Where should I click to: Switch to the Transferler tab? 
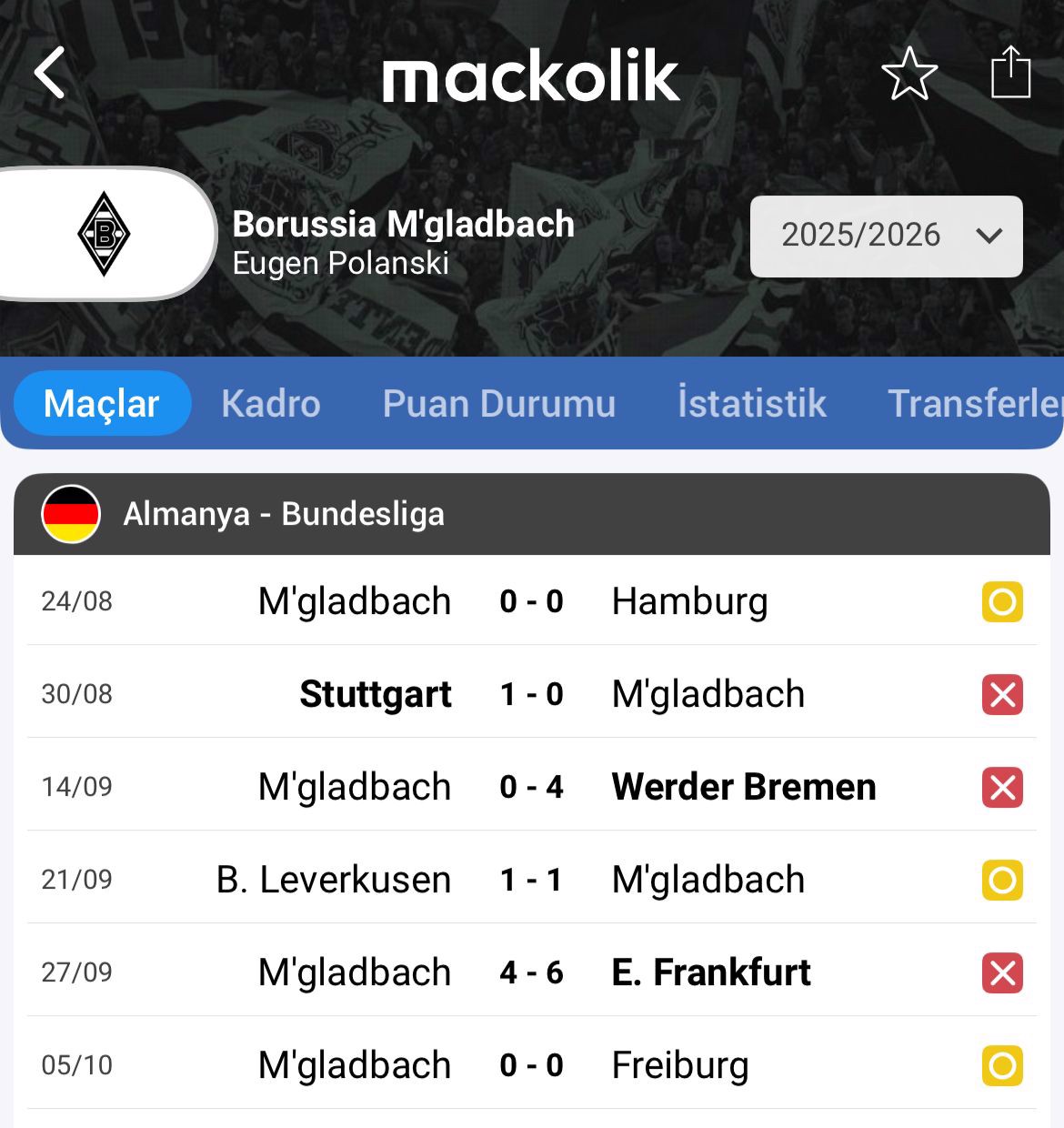click(x=975, y=403)
